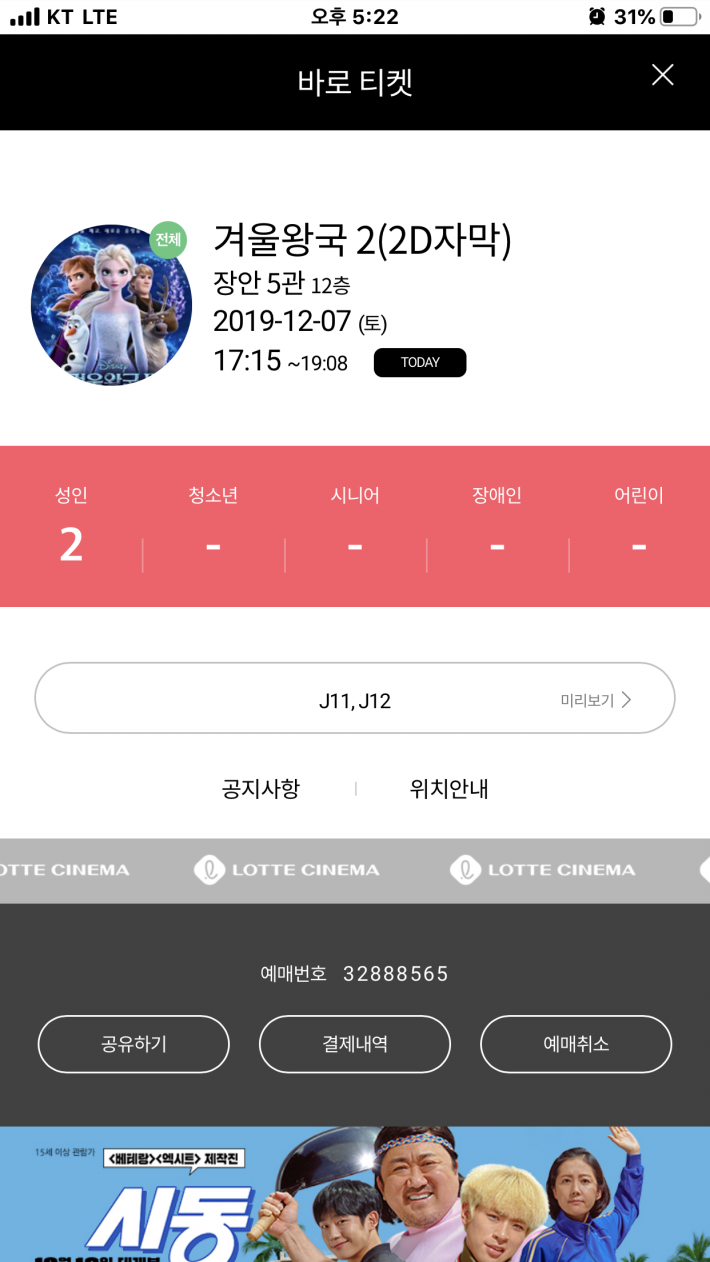Tap the 공유하기 share button
This screenshot has height=1262, width=710.
coord(134,1044)
